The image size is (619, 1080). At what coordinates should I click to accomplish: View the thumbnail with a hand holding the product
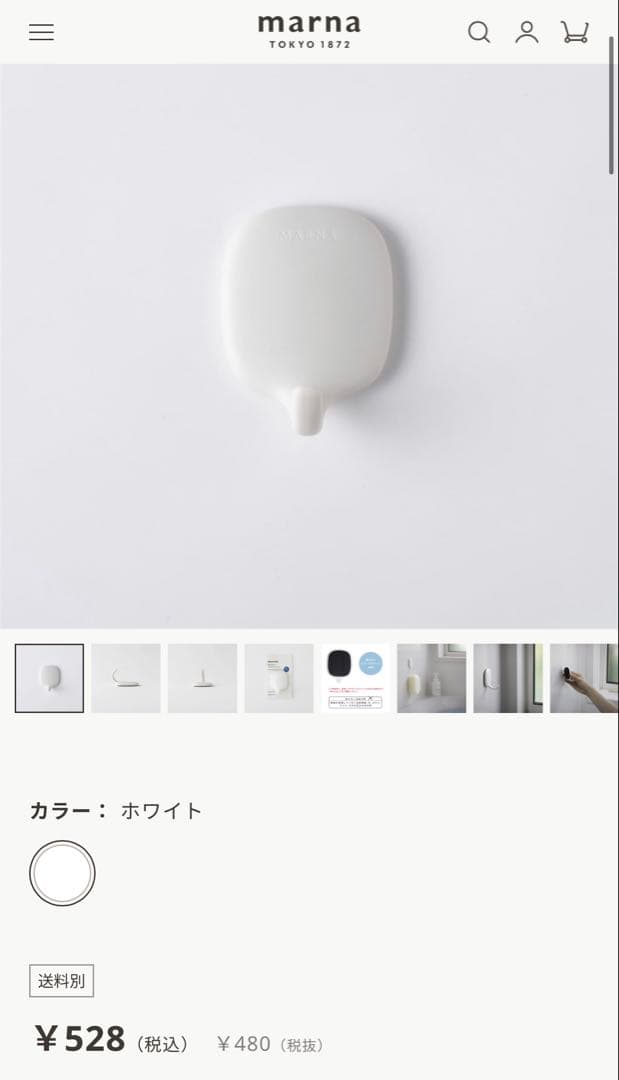(583, 678)
